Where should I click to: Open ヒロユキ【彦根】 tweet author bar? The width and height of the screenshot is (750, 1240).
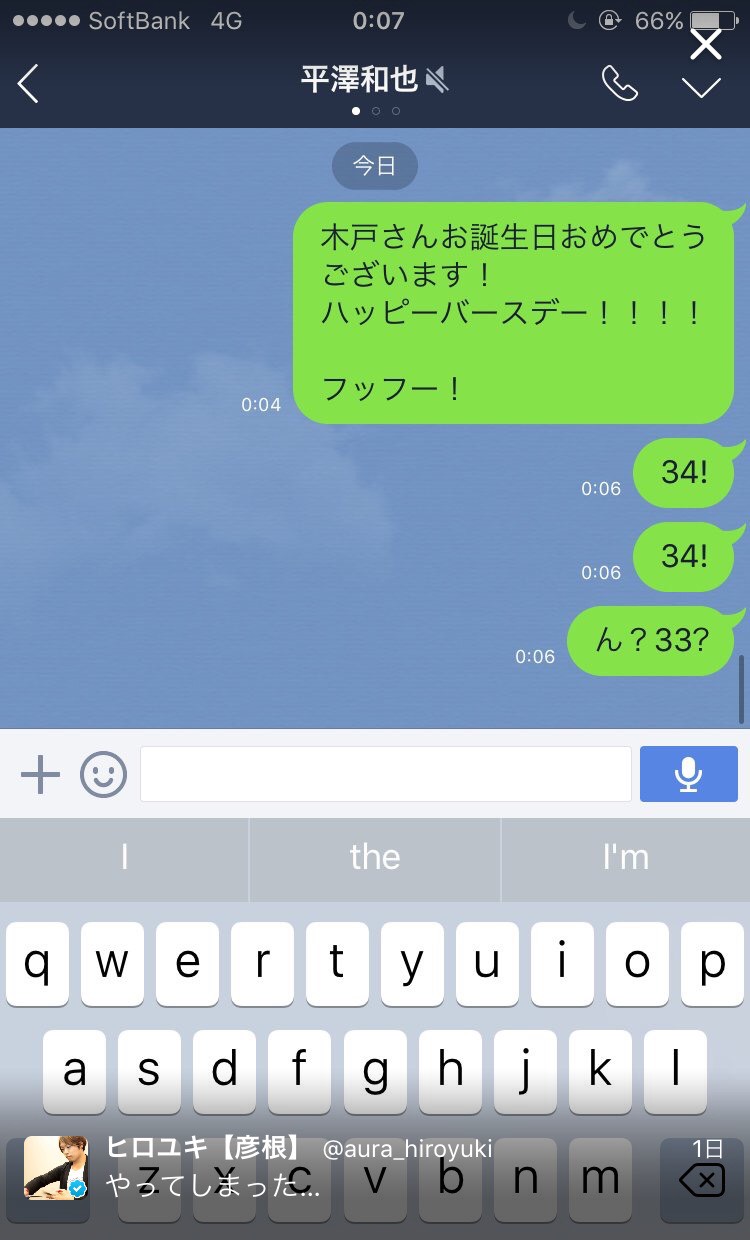click(300, 1166)
